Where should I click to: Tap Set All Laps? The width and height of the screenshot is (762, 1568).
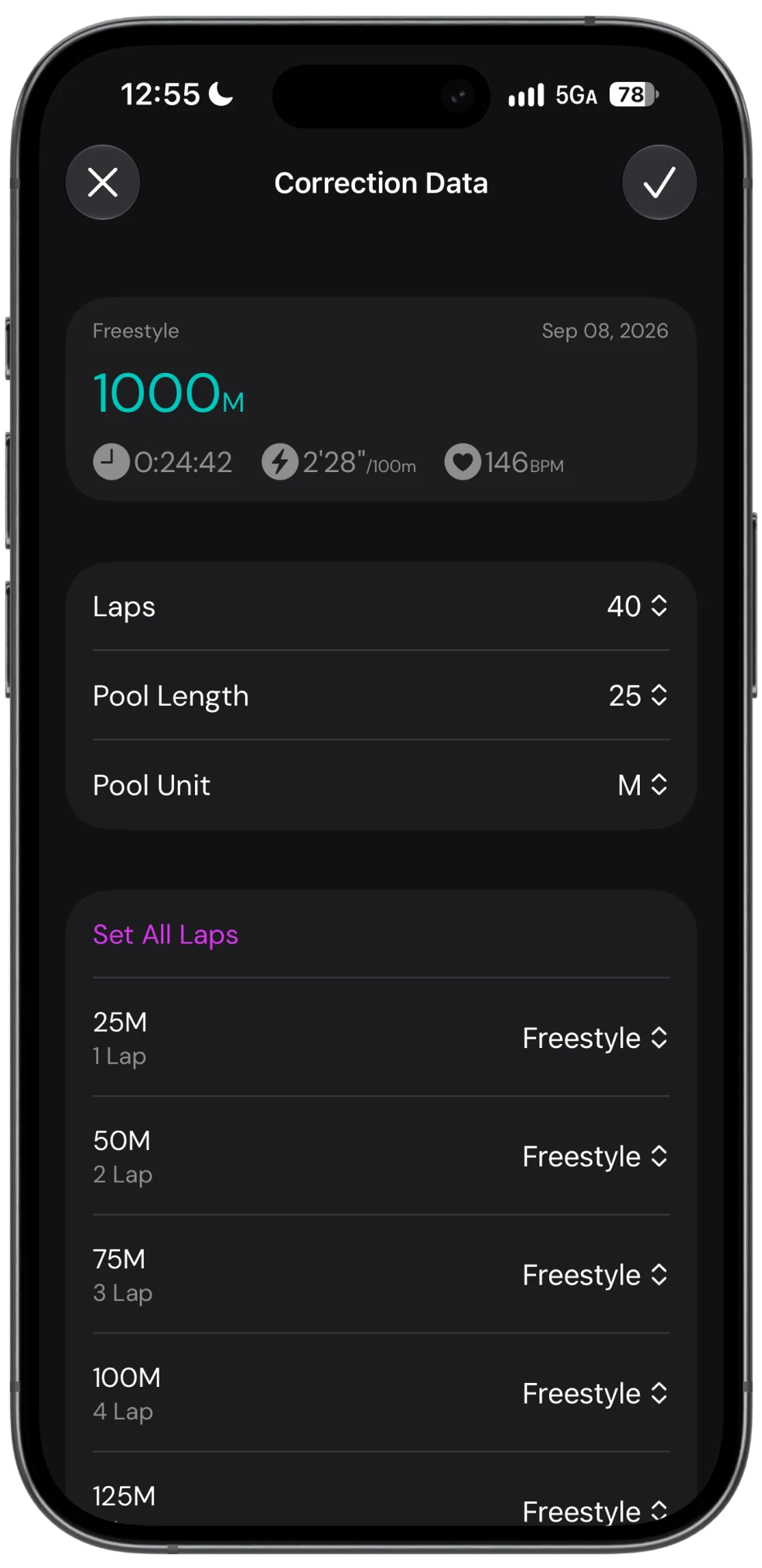166,934
